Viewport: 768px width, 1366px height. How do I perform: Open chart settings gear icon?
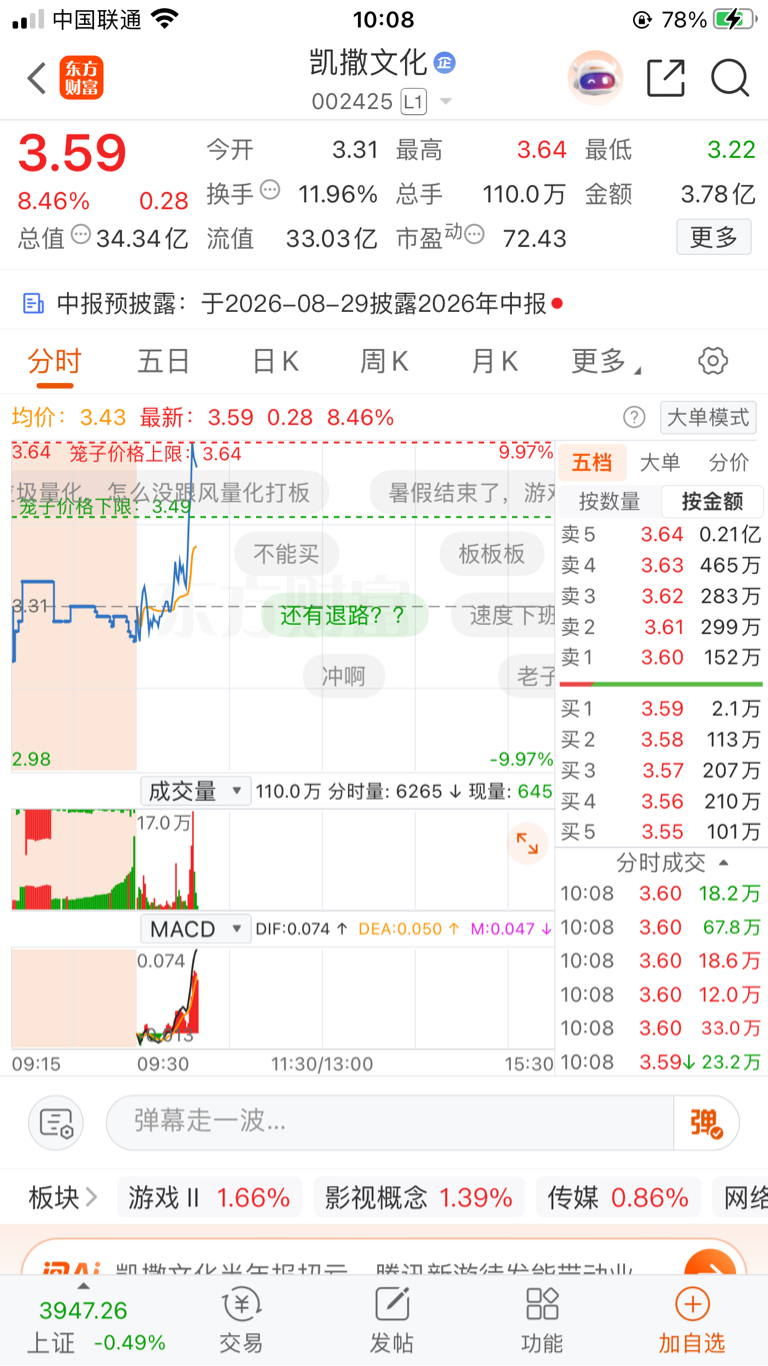(712, 361)
